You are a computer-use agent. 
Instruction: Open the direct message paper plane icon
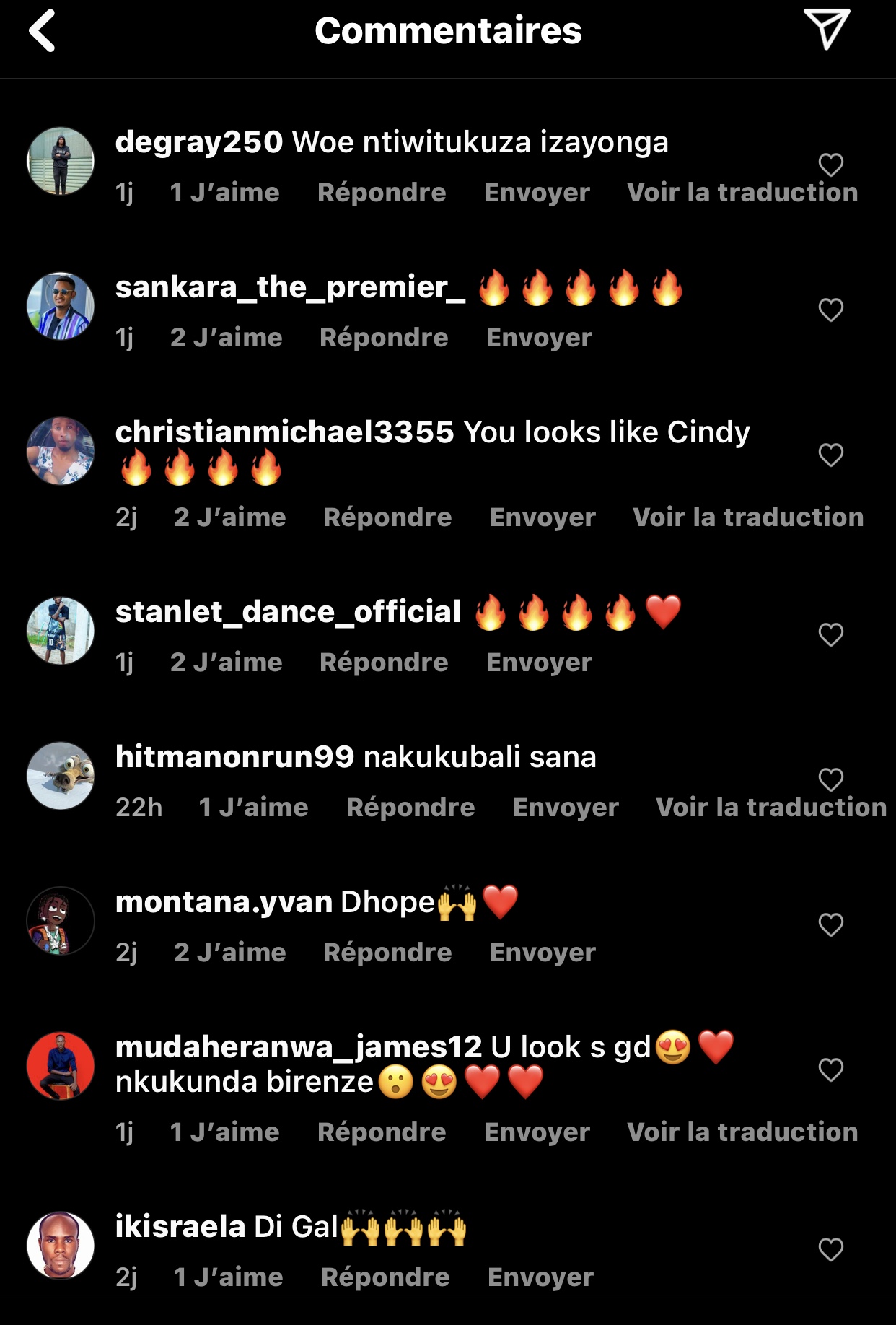coord(827,29)
